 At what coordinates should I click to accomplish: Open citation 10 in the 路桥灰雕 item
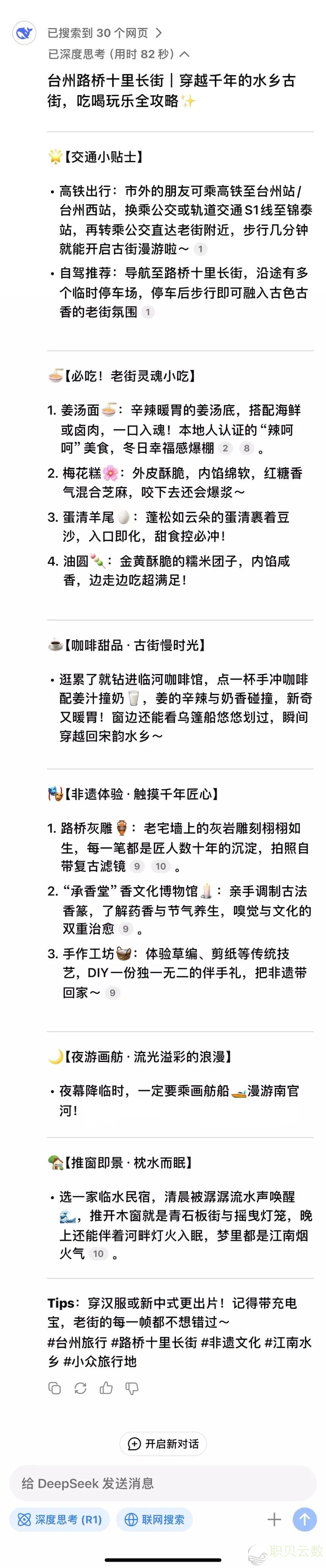(160, 866)
